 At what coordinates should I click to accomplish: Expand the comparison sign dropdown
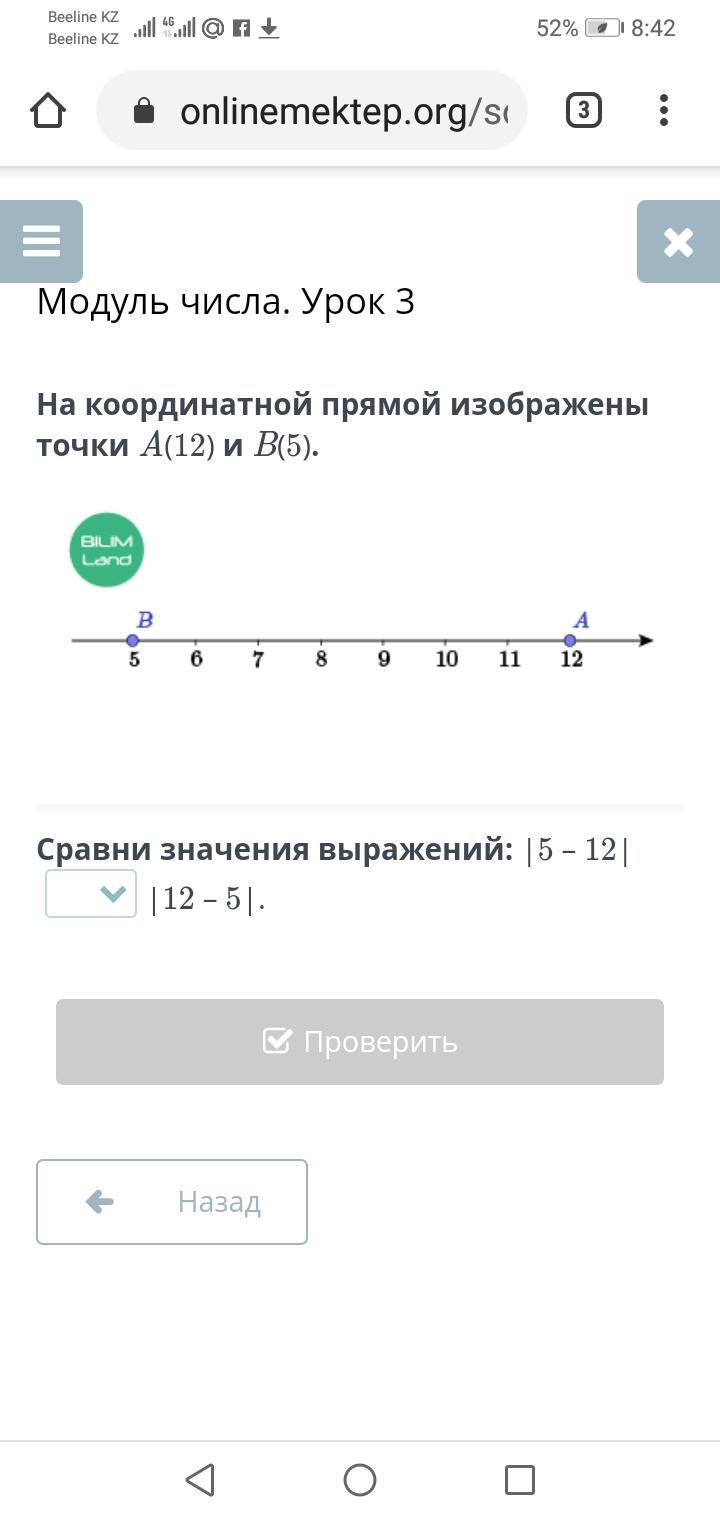[91, 894]
